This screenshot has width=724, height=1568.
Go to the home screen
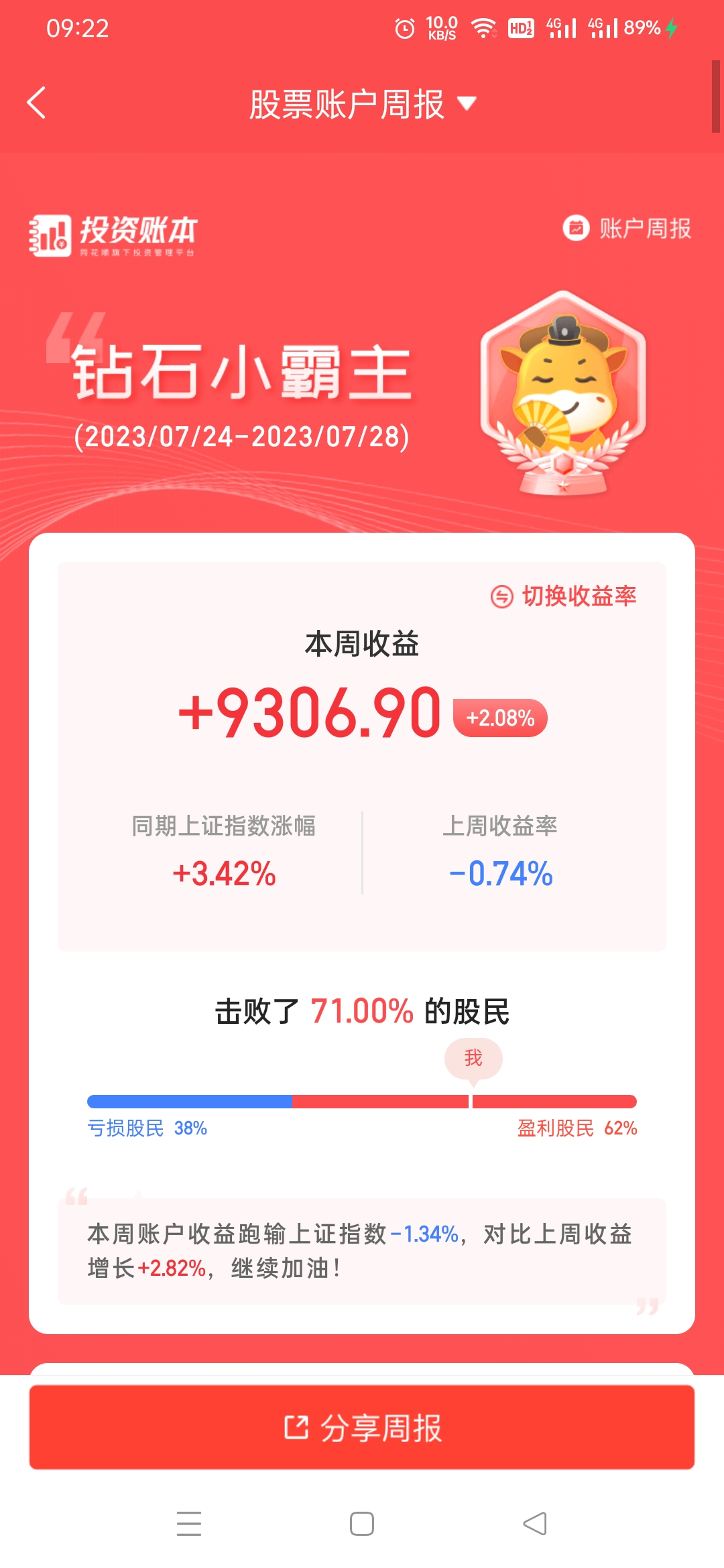click(362, 1524)
